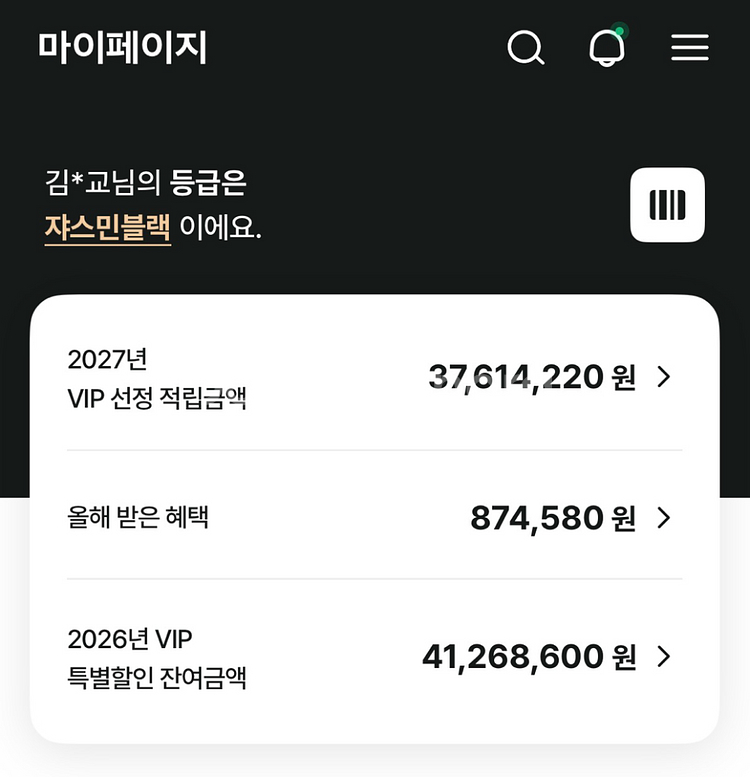Show the membership barcode

click(x=667, y=205)
